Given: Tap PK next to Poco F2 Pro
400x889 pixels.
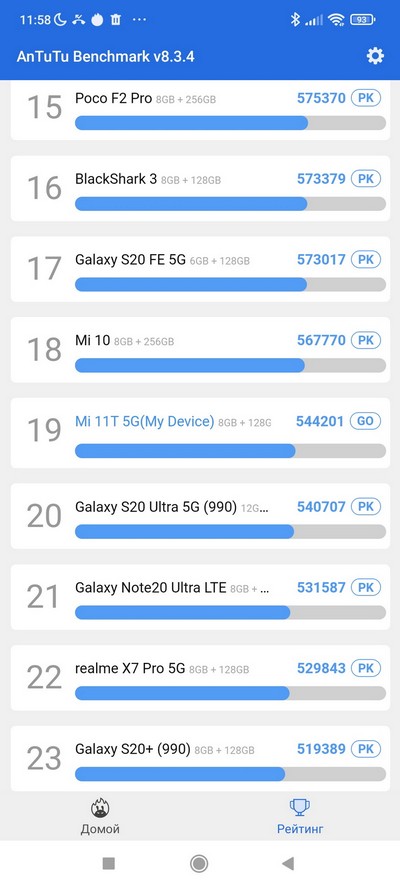Looking at the screenshot, I should pos(366,98).
